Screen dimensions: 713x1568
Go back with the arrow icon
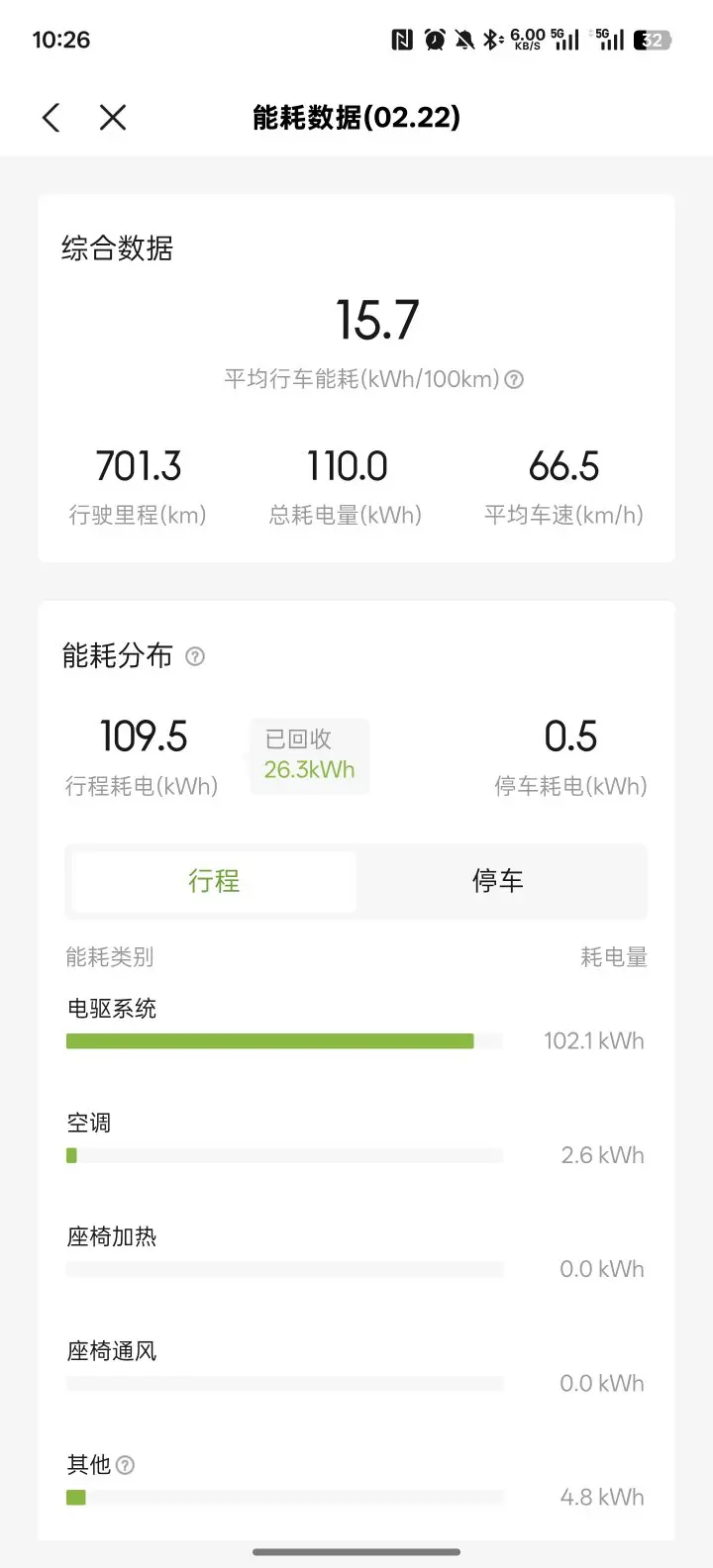pyautogui.click(x=51, y=118)
